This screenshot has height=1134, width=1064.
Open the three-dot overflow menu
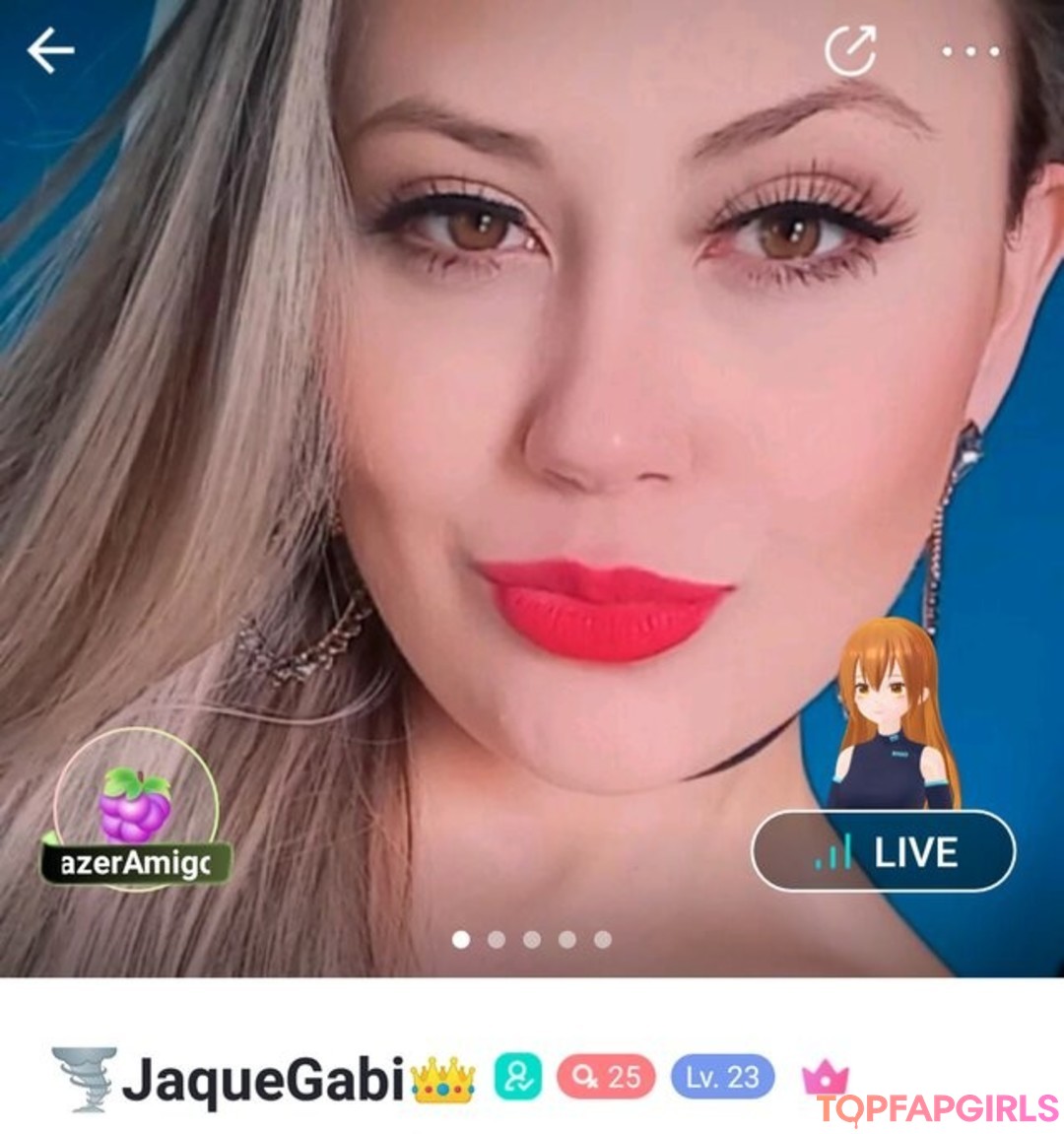tap(970, 51)
